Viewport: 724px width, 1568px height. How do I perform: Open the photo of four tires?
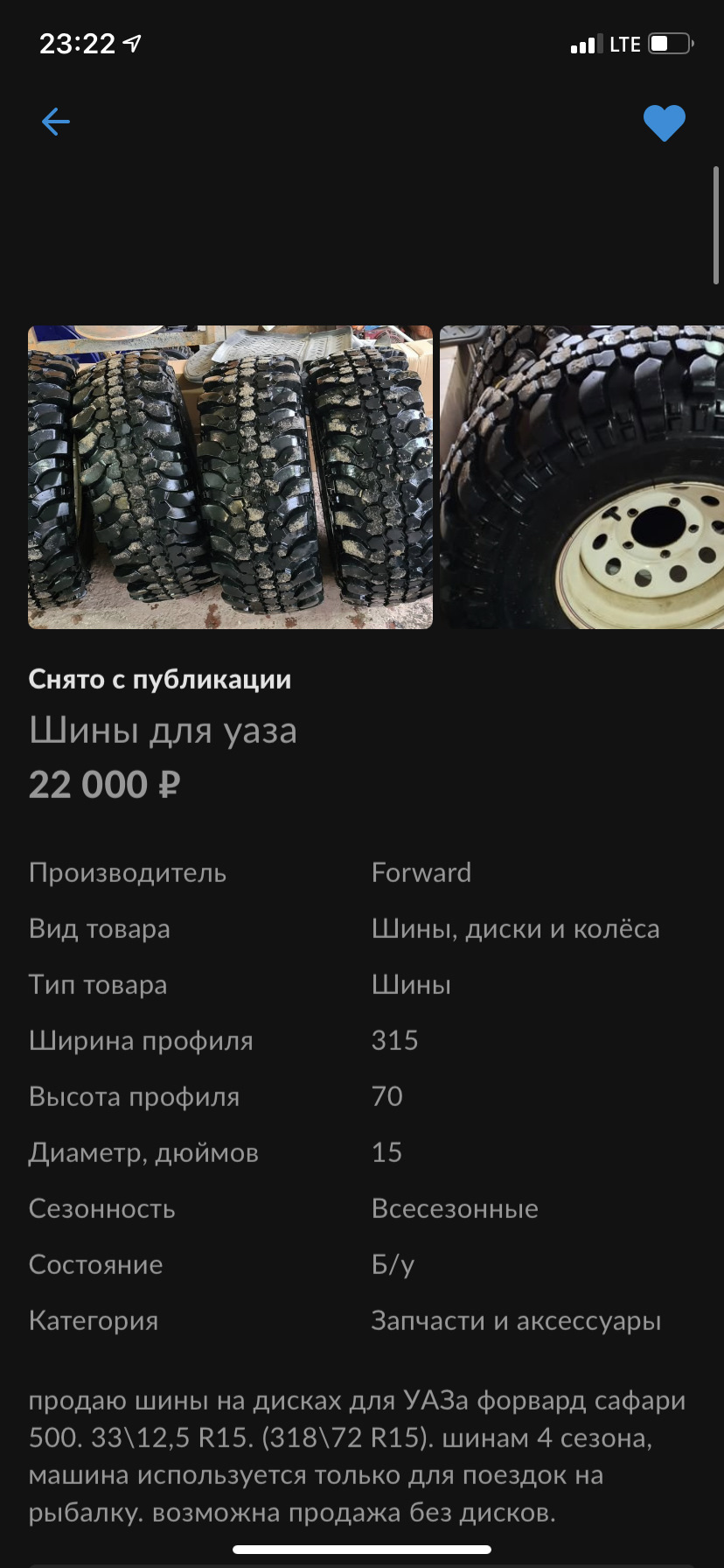(231, 477)
